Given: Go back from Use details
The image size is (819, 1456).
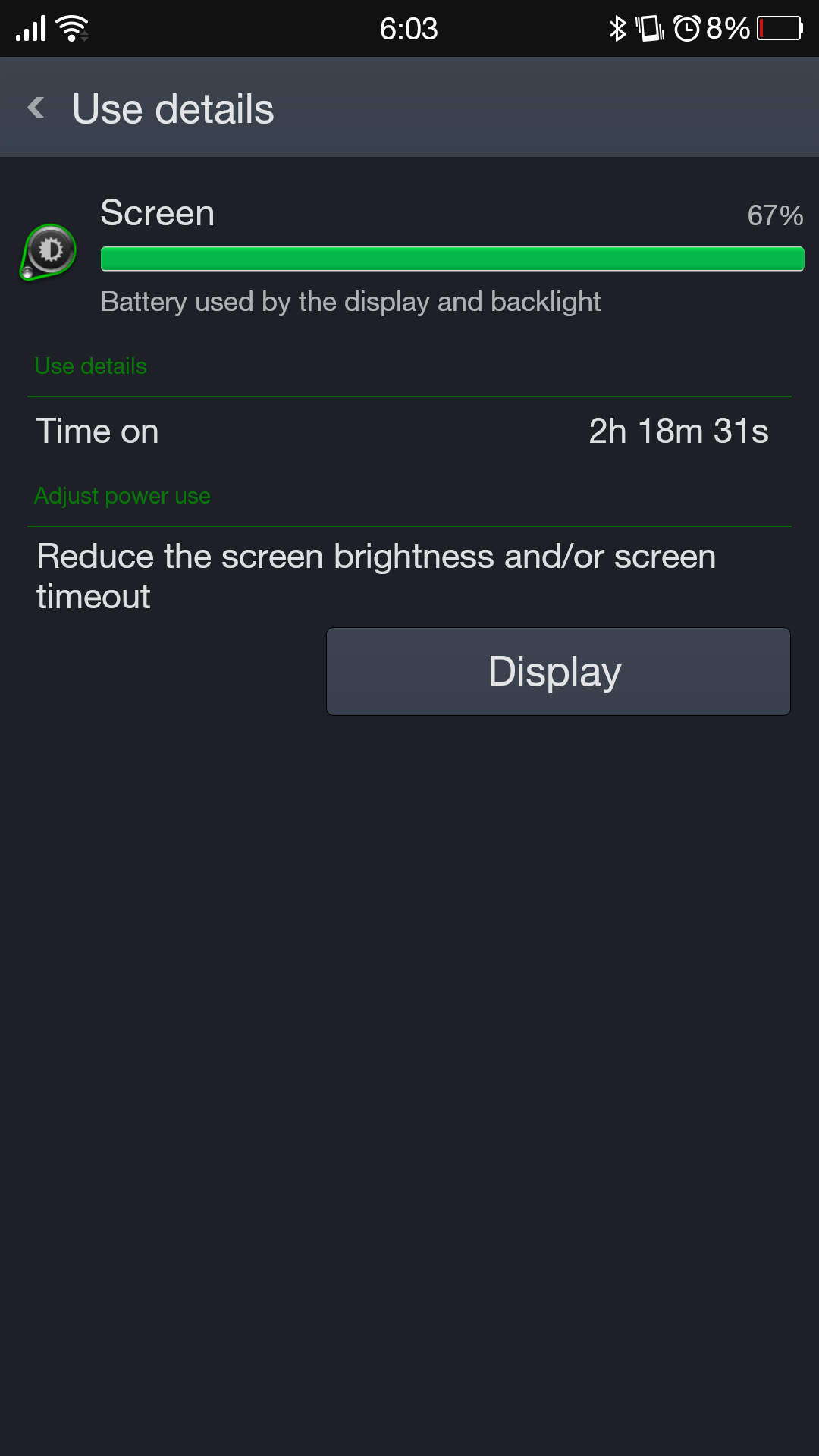Looking at the screenshot, I should pos(36,108).
